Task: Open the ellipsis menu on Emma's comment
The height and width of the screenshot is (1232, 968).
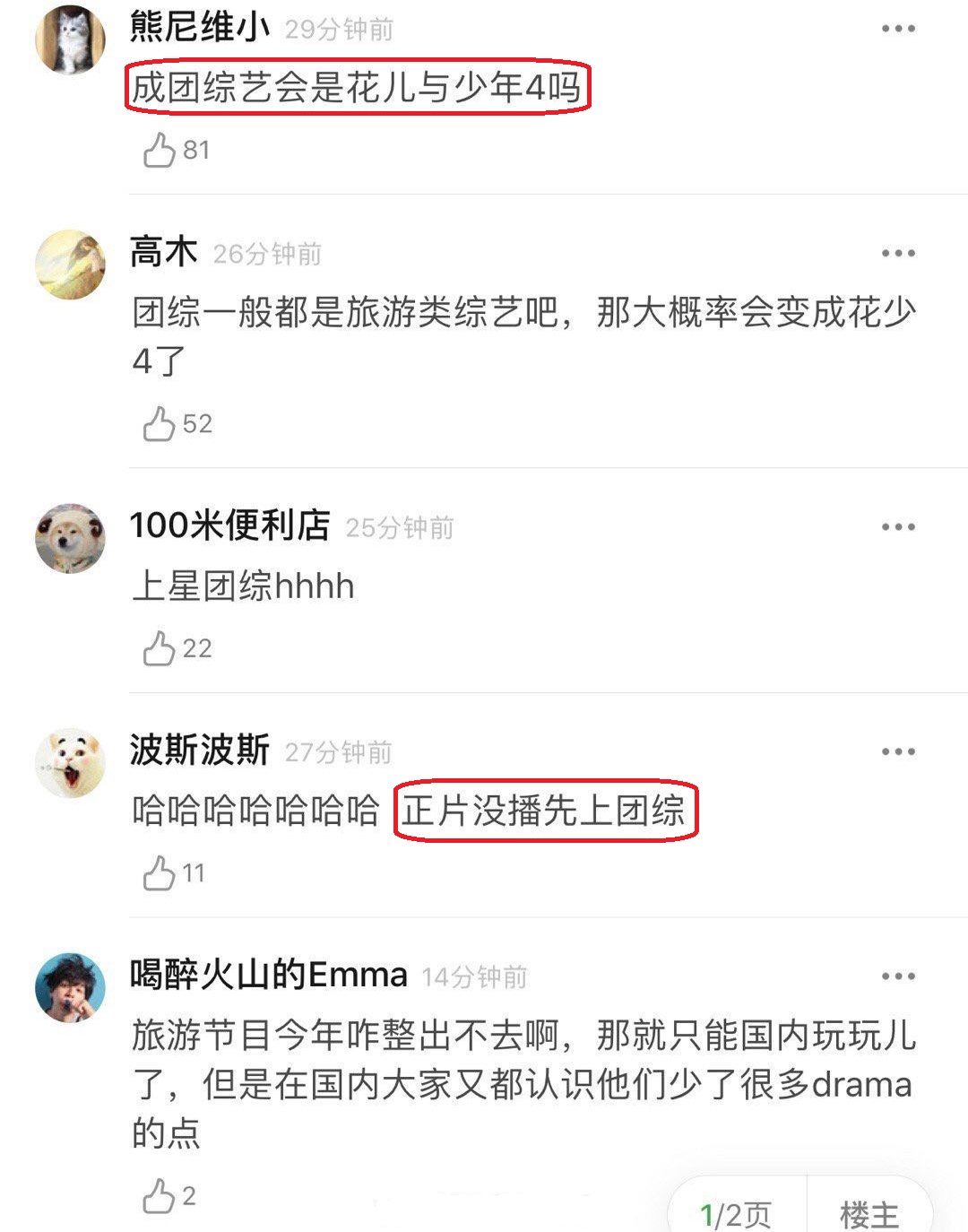Action: pyautogui.click(x=896, y=978)
